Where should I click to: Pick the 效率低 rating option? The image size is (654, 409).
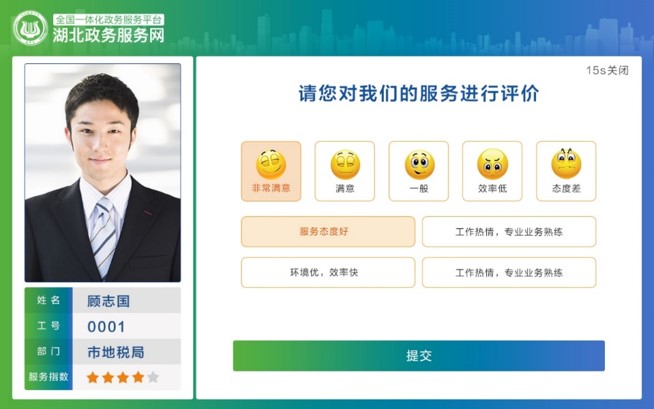(492, 171)
